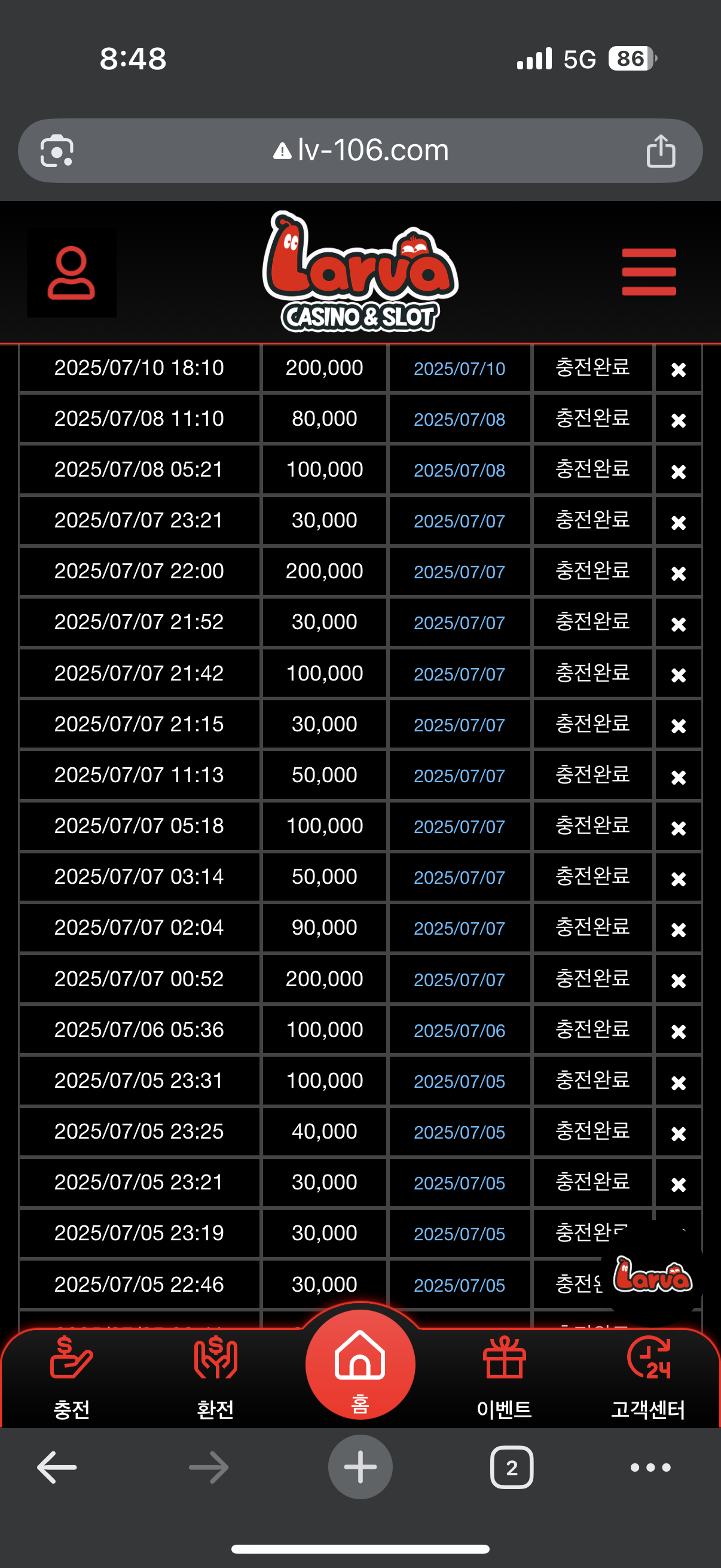Image resolution: width=721 pixels, height=1568 pixels.
Task: Open the lens search icon in address bar
Action: 57,151
